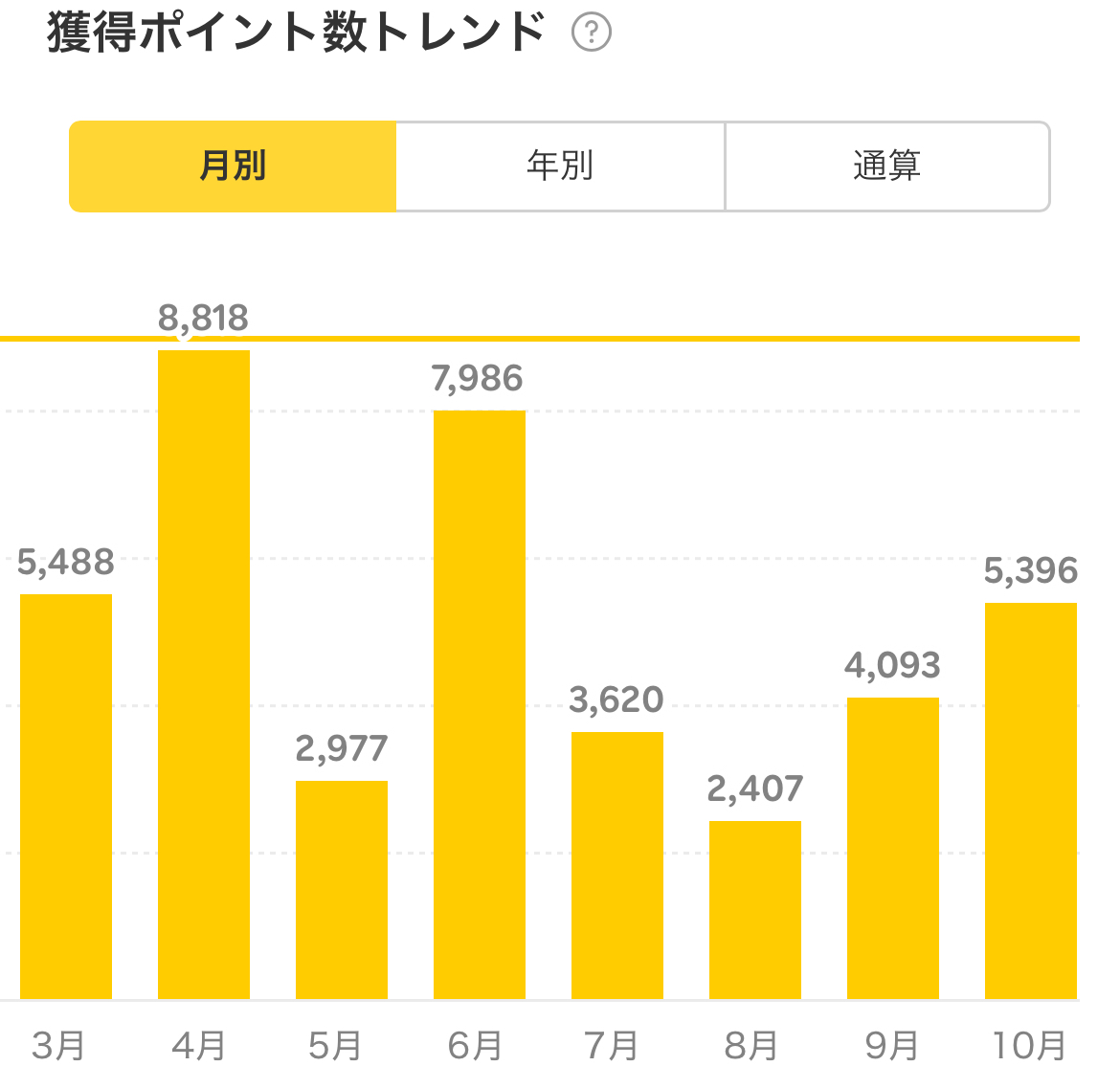Select the 月別 segment
The width and height of the screenshot is (1120, 1066).
(233, 167)
